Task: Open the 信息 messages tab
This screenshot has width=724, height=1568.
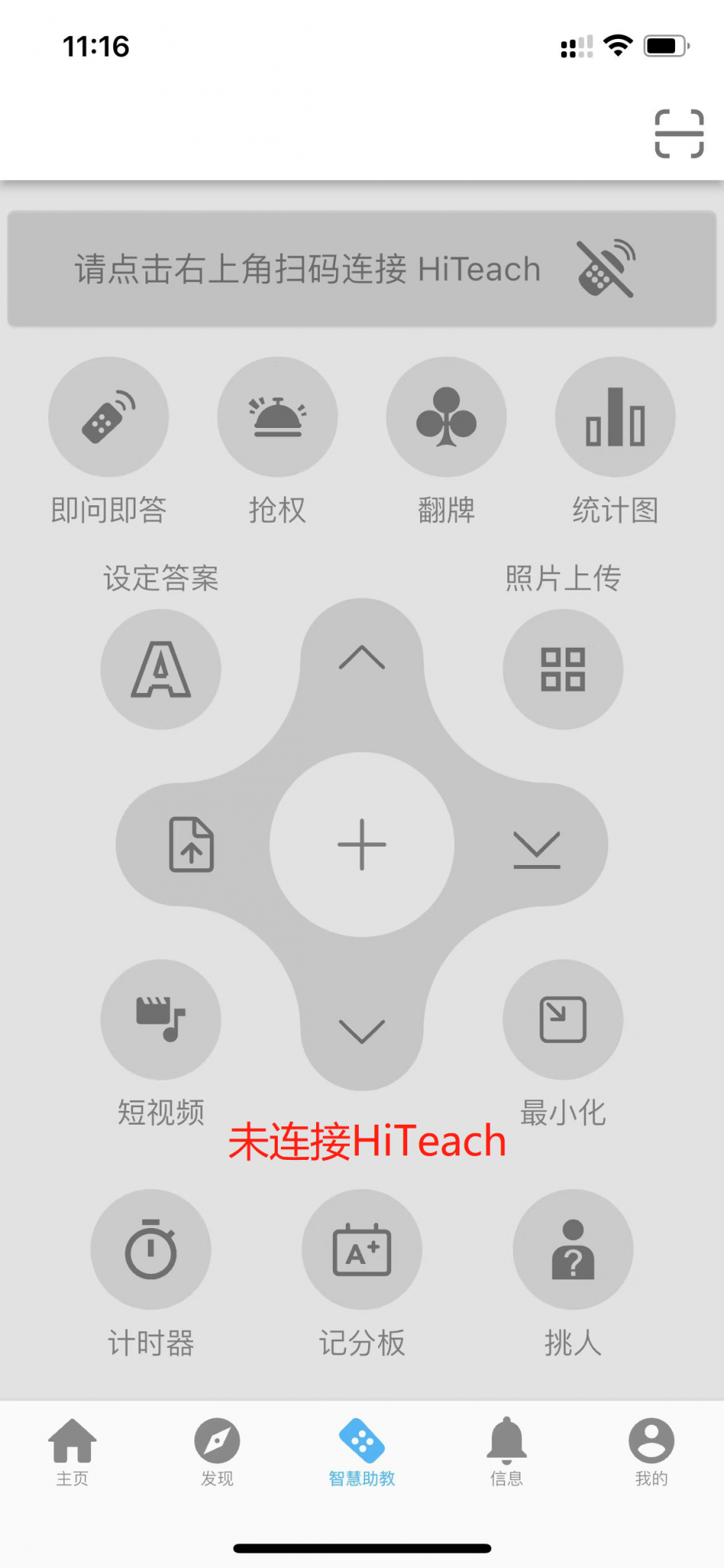Action: click(507, 1451)
